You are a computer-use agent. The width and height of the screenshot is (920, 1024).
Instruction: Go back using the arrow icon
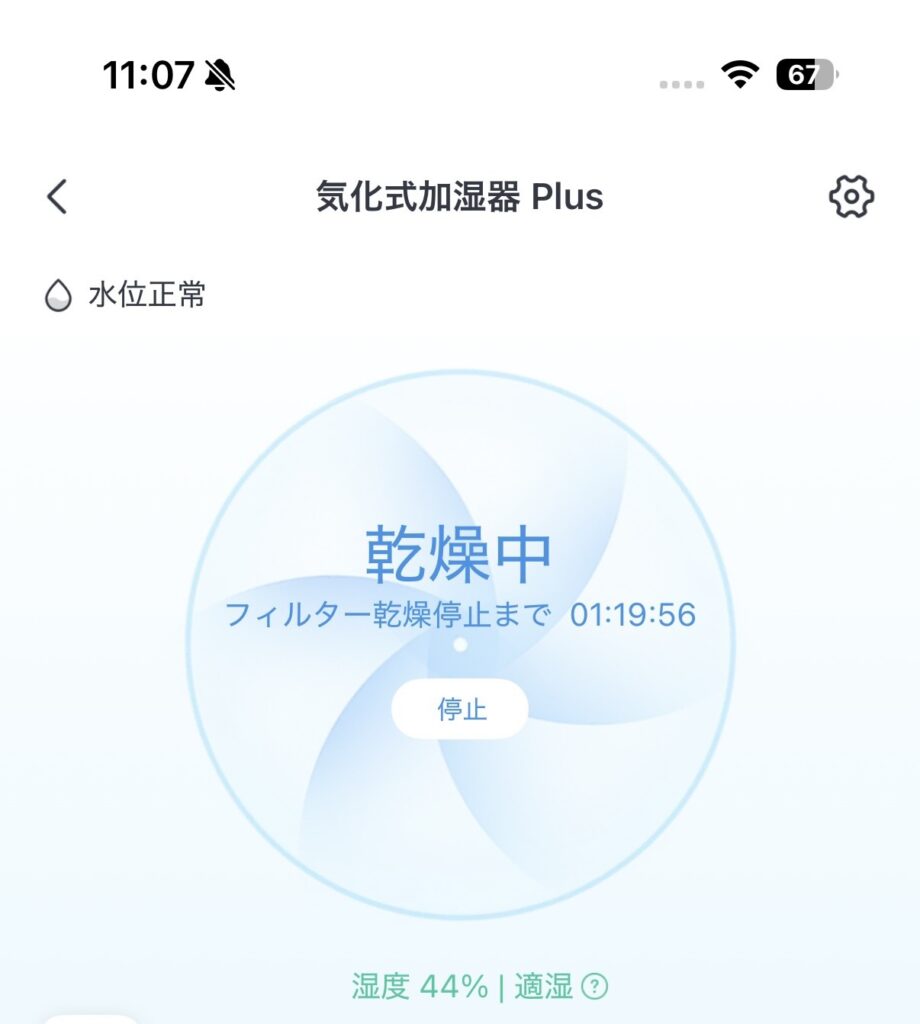pyautogui.click(x=57, y=197)
